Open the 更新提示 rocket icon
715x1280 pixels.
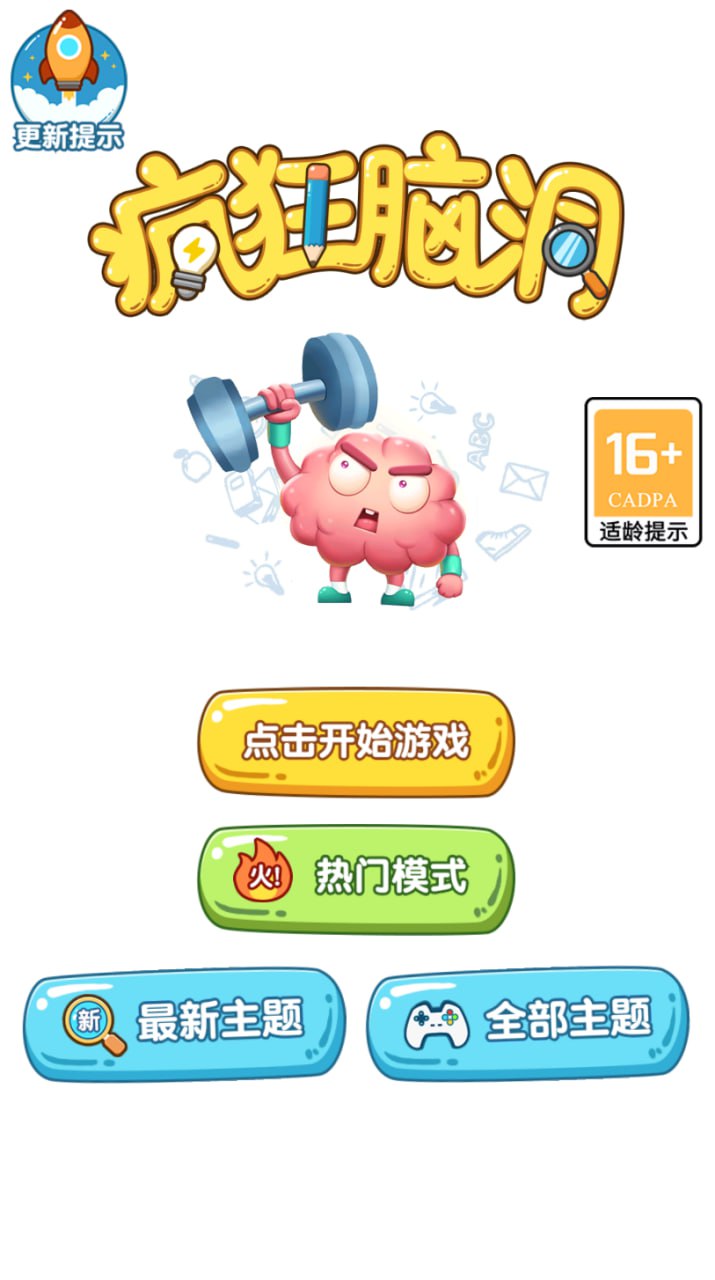[x=68, y=80]
